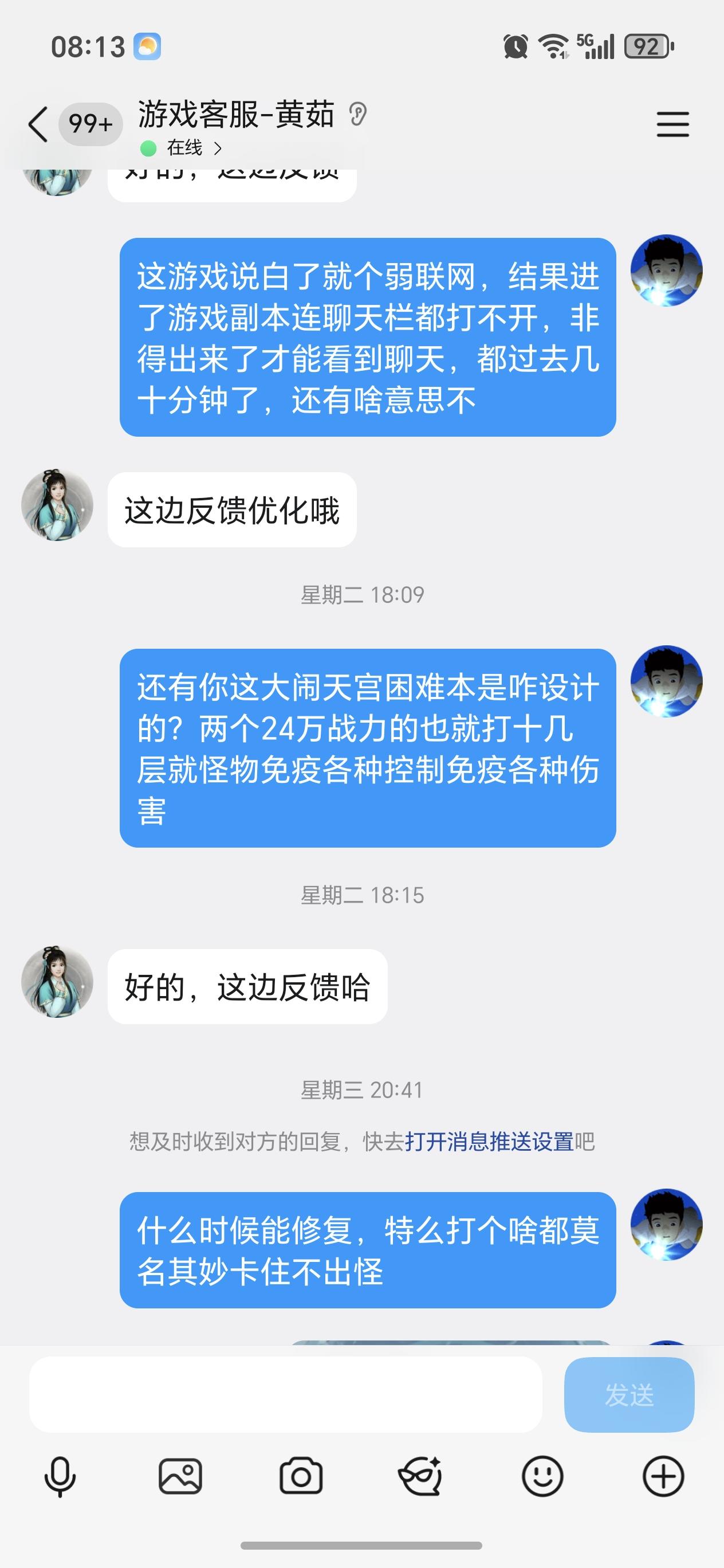This screenshot has height=1568, width=724.
Task: Tap the 发送 send button
Action: (629, 1394)
